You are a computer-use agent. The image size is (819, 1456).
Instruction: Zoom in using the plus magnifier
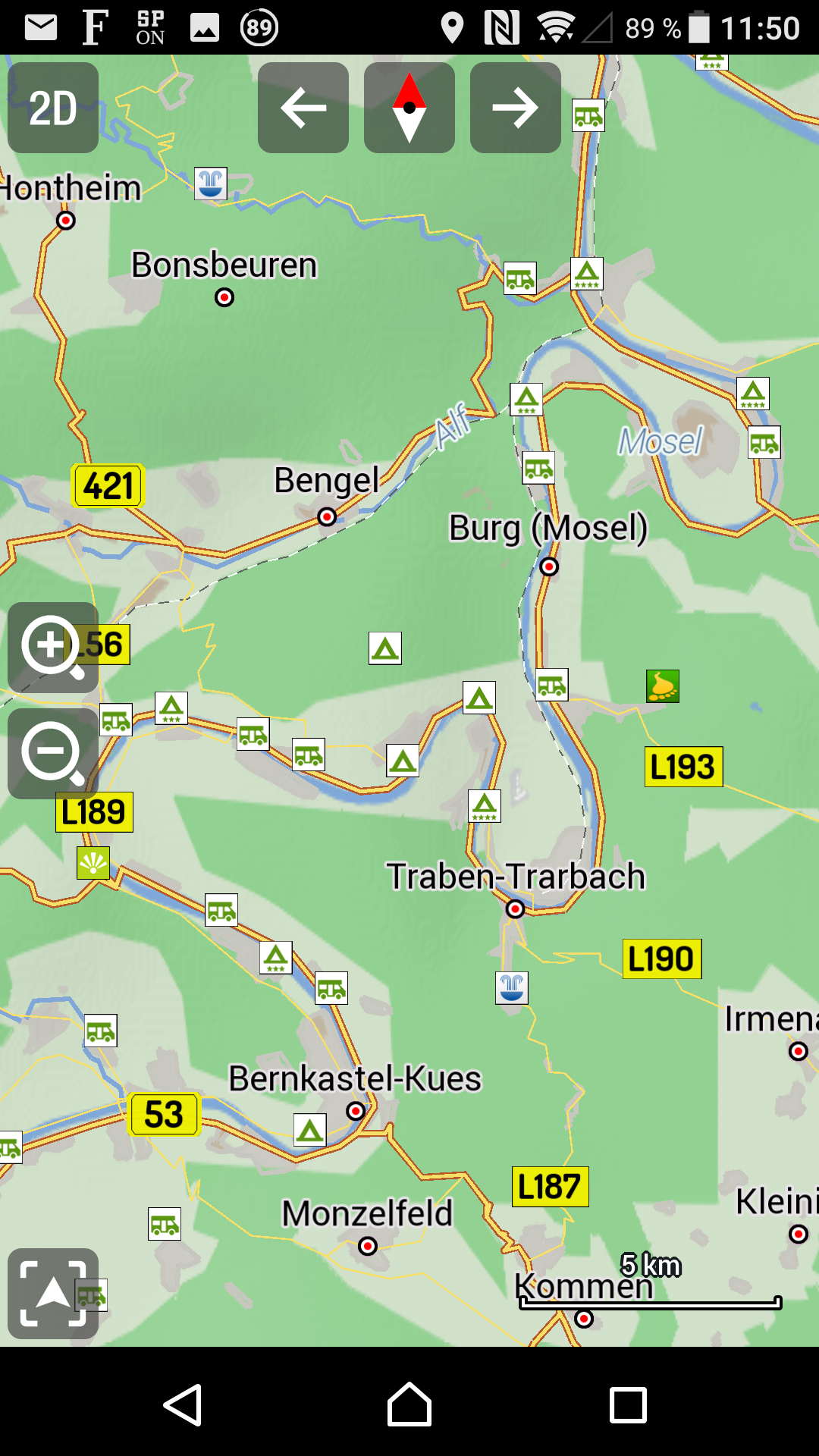pyautogui.click(x=52, y=647)
